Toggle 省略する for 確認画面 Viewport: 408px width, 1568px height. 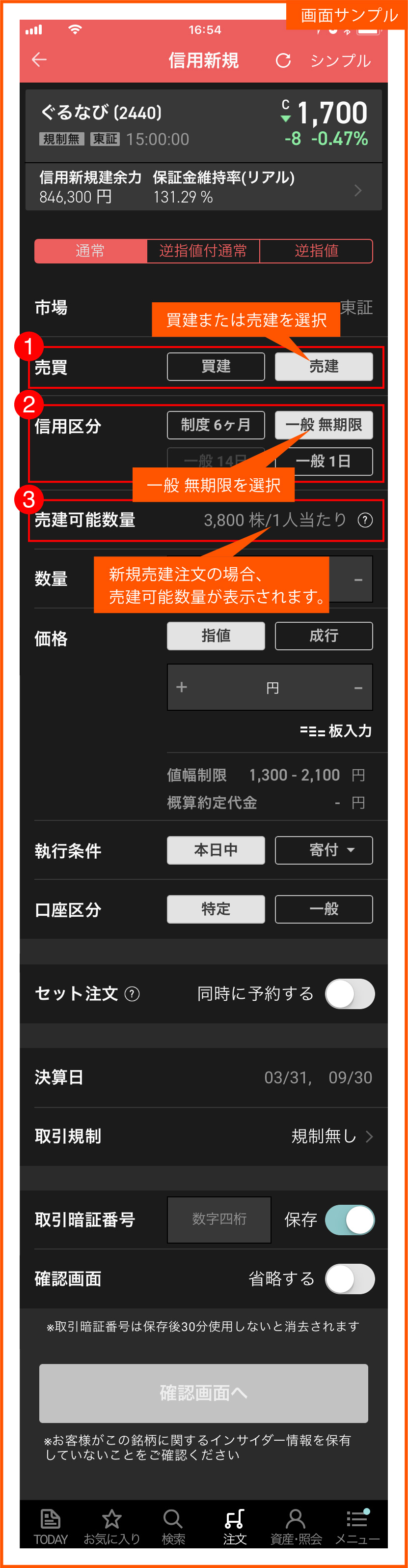[x=350, y=1278]
